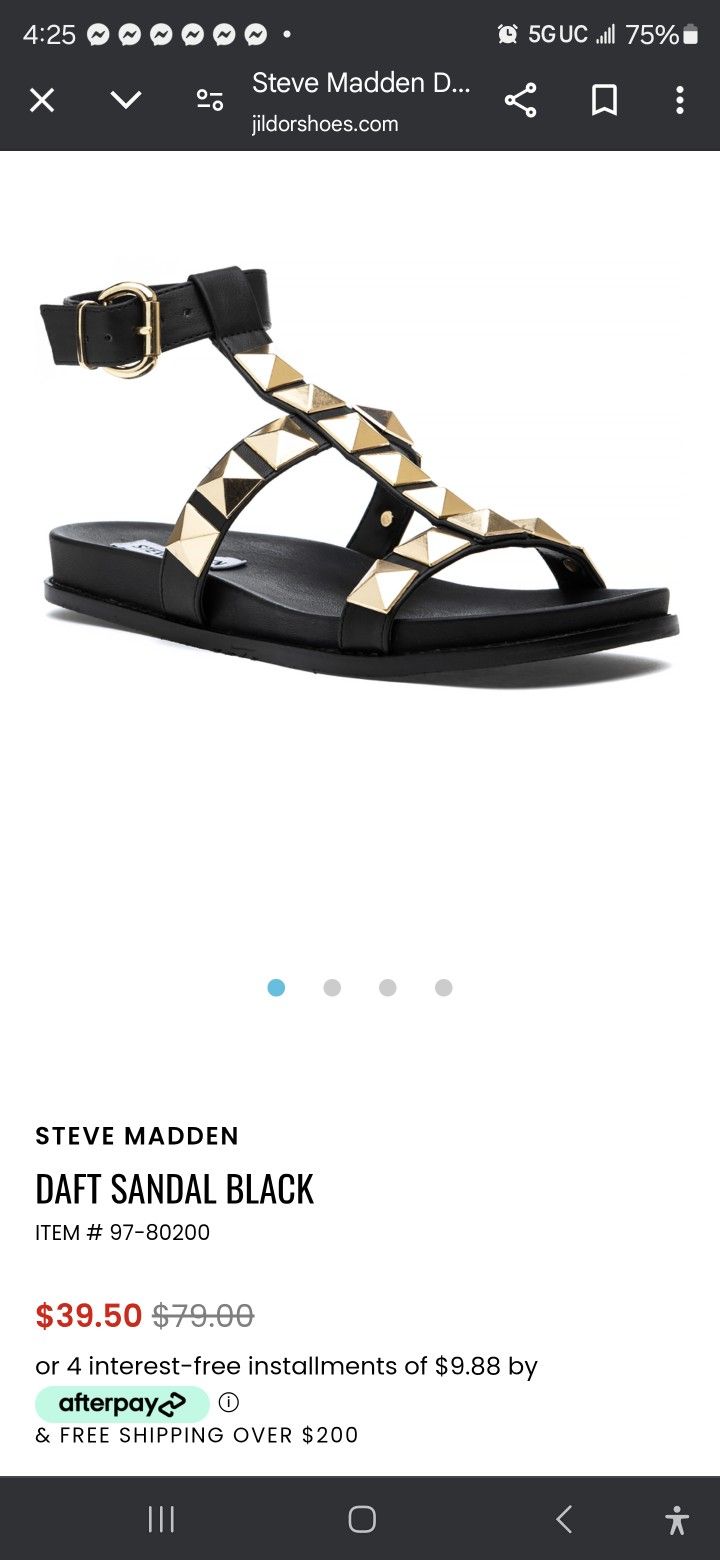This screenshot has width=720, height=1560.
Task: Collapse the page with the down chevron
Action: (x=125, y=100)
